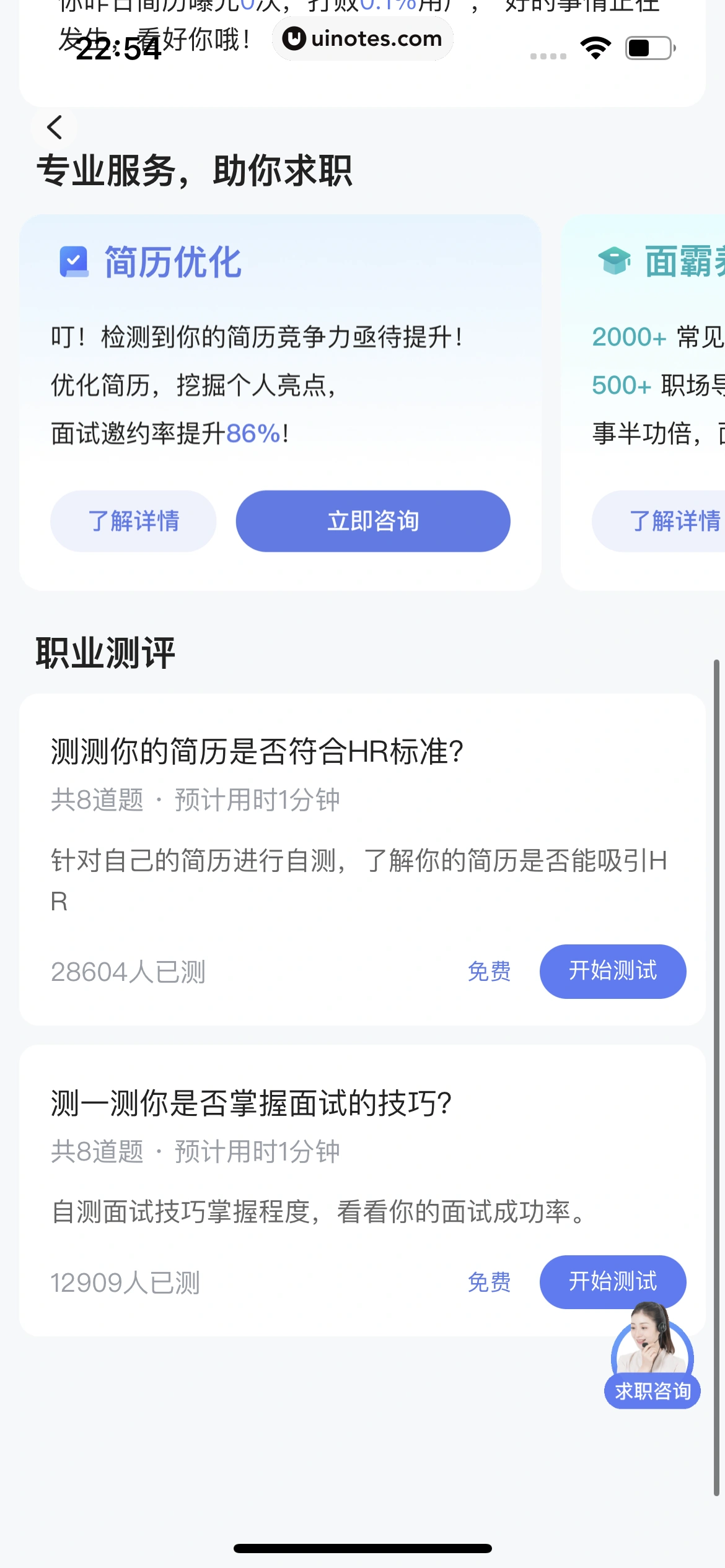Go back using the back arrow
Viewport: 725px width, 1568px height.
55,128
